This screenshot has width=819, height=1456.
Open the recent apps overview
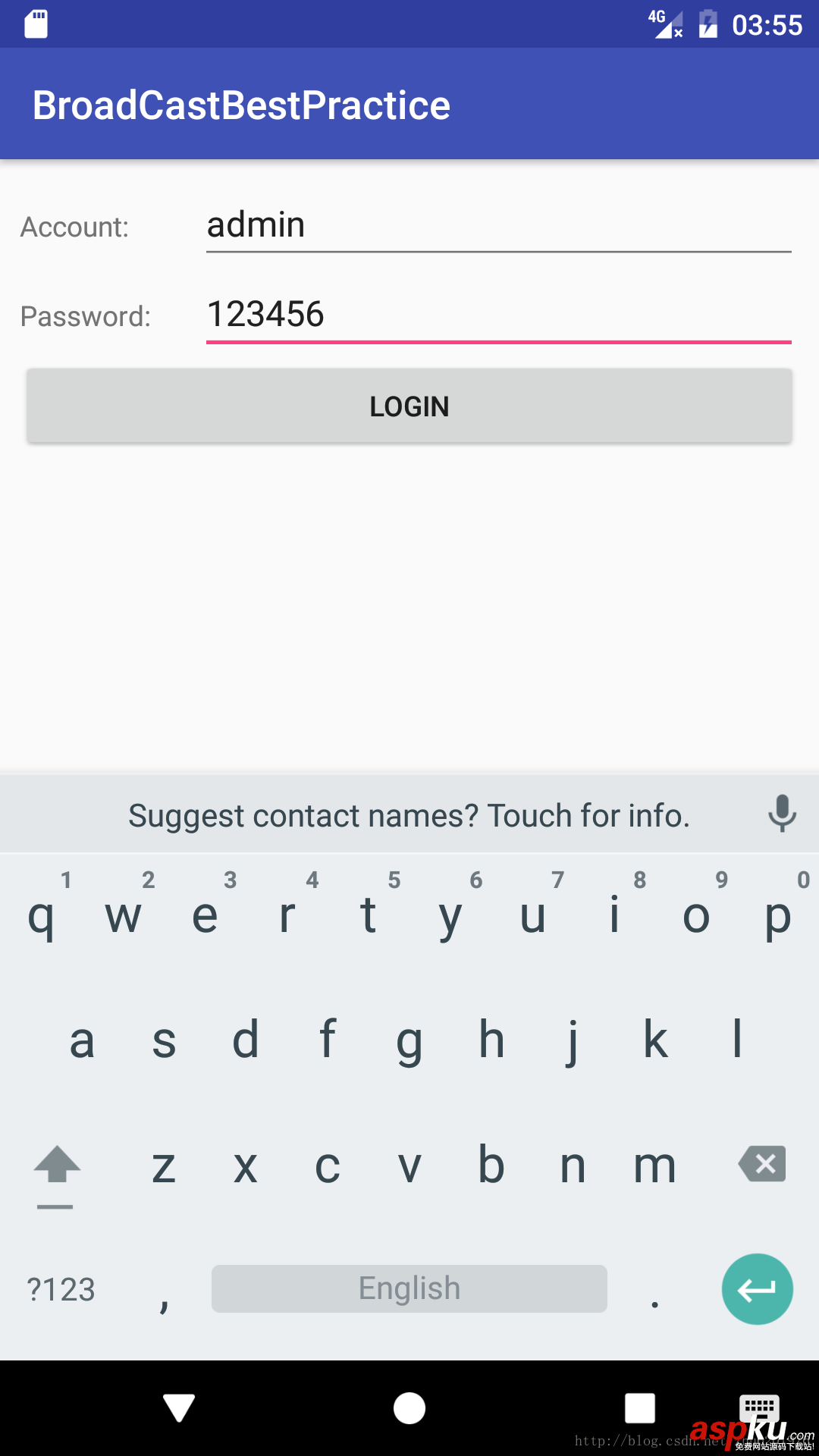[640, 1408]
